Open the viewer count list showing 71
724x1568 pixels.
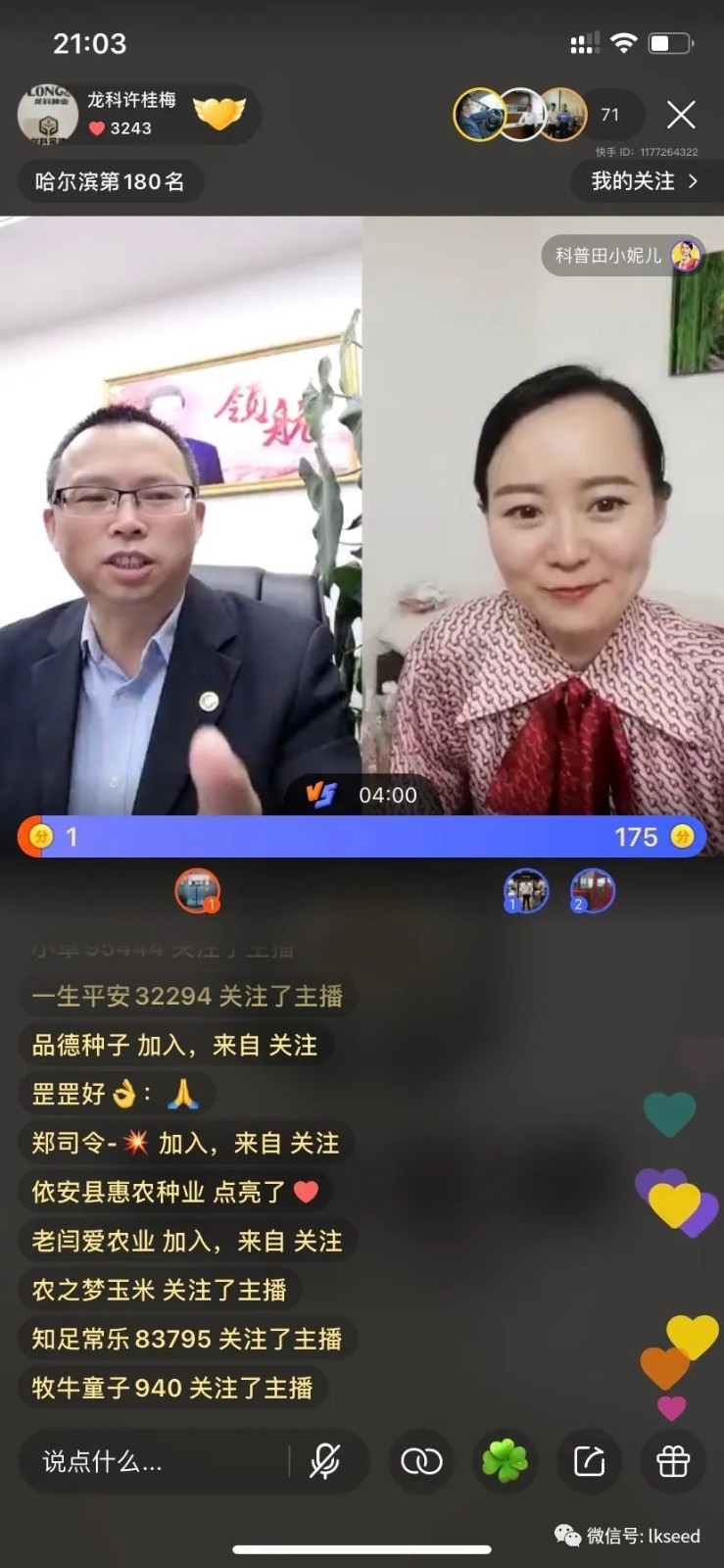(x=610, y=116)
